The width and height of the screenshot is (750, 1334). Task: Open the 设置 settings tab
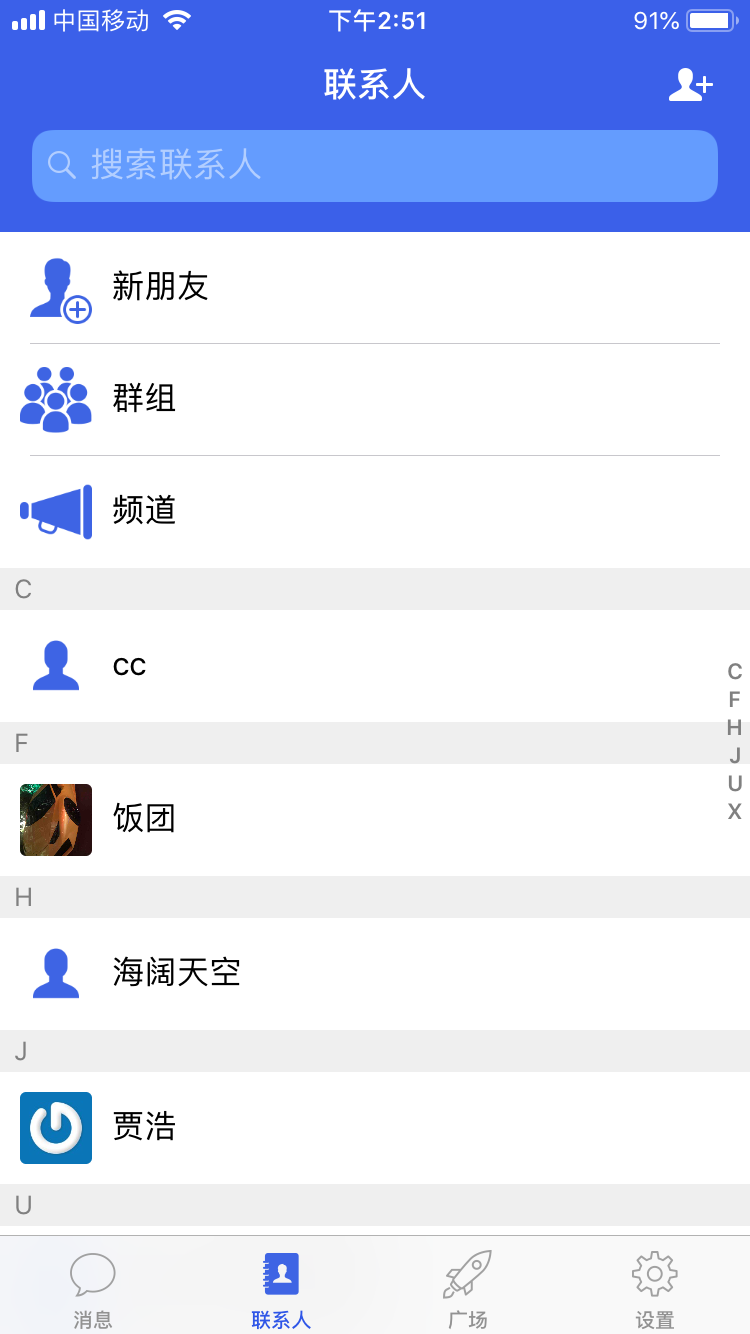(x=655, y=1288)
